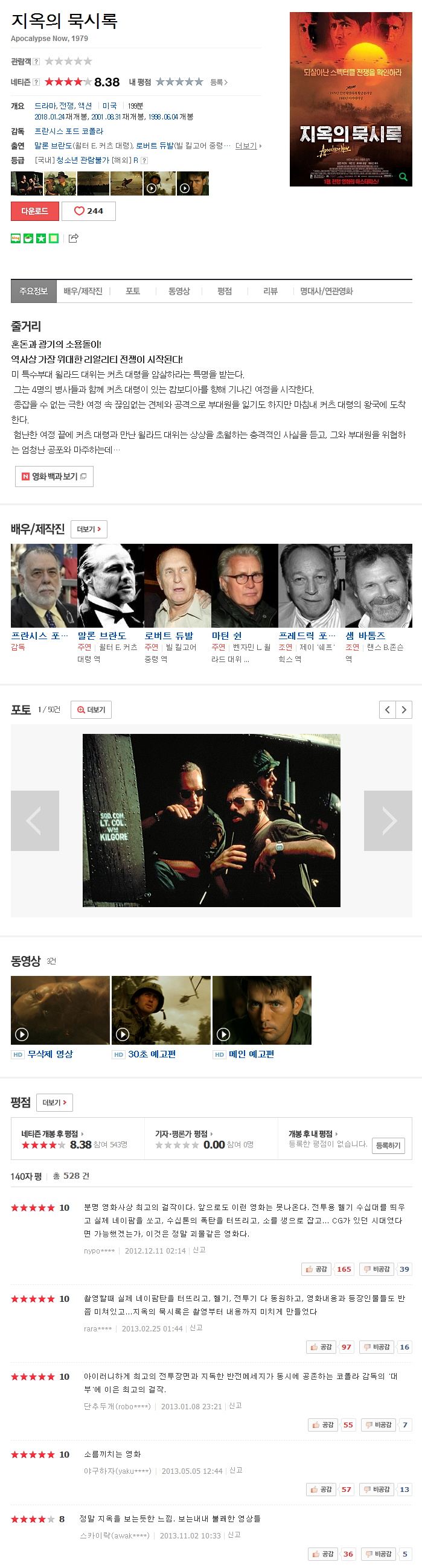Open the 명대사/연관영화 tab
Screen dimensions: 422x1568
tap(326, 291)
